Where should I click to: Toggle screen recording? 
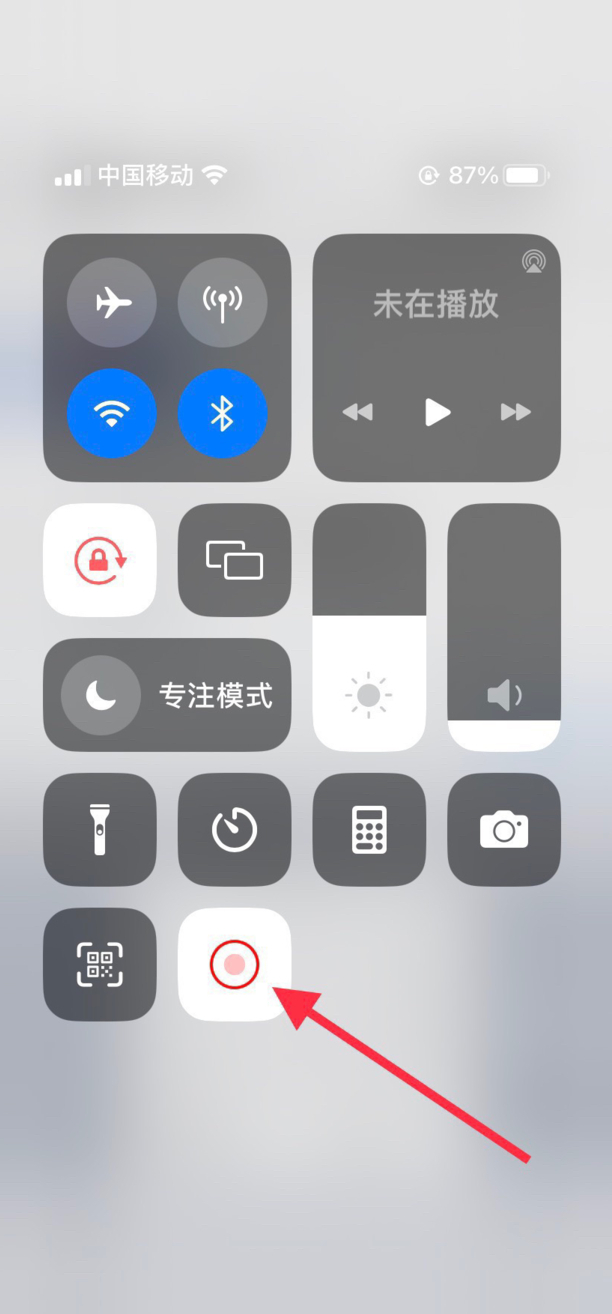(x=234, y=964)
